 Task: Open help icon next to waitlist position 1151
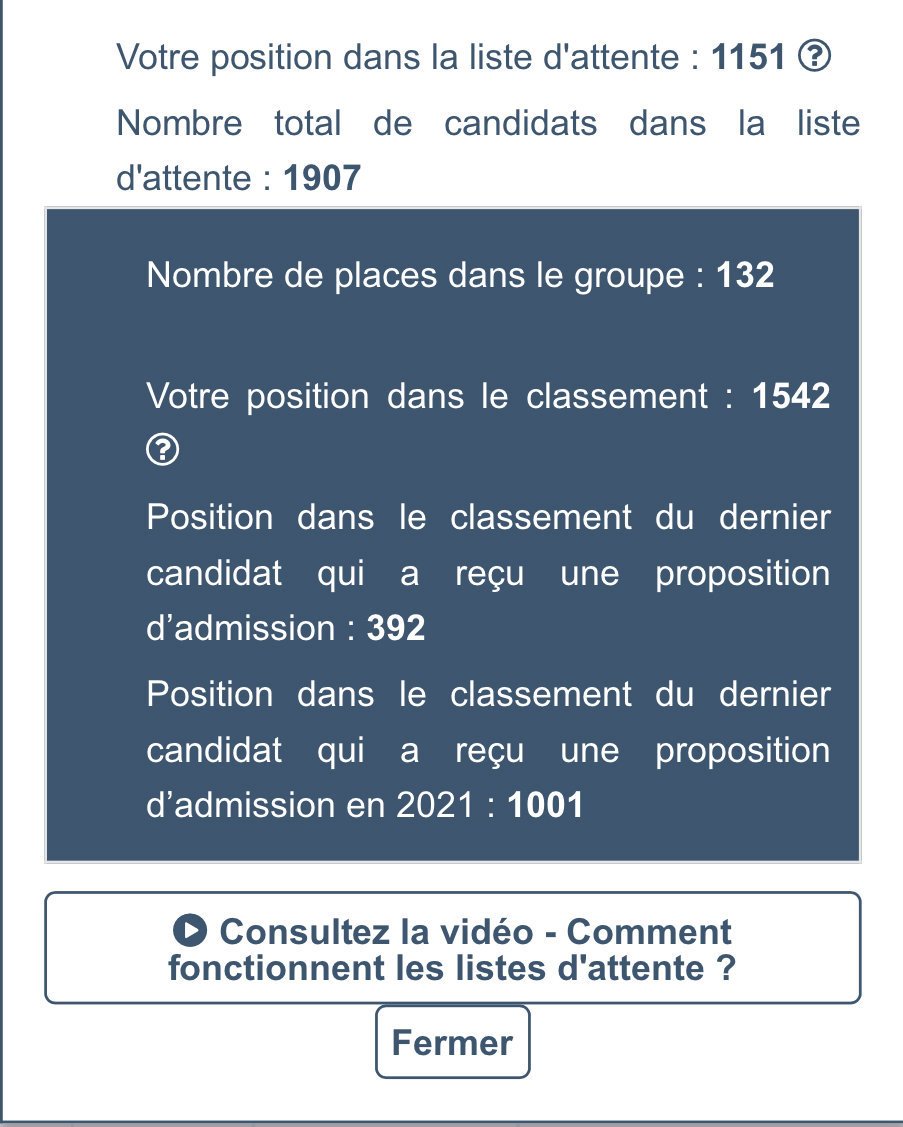[815, 58]
